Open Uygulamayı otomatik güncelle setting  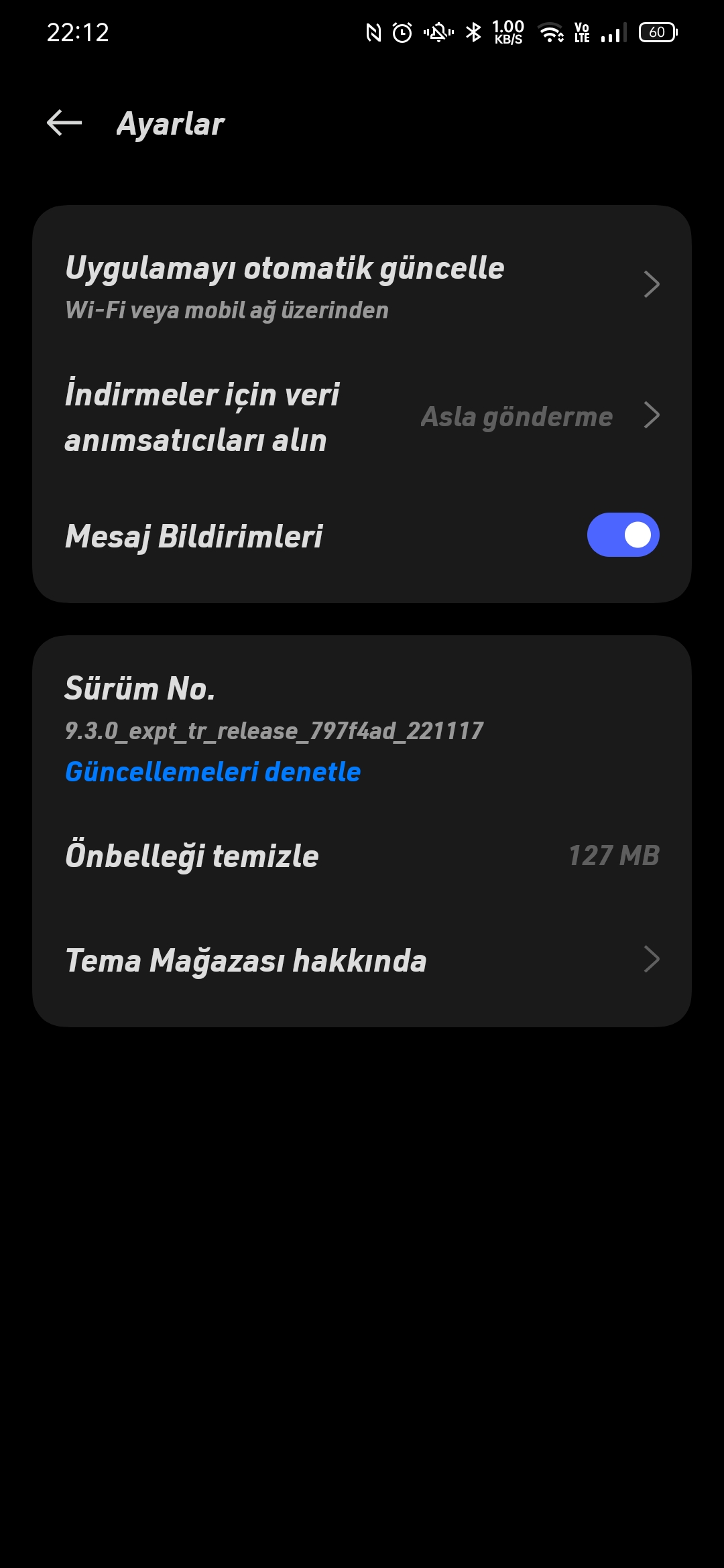click(x=362, y=285)
